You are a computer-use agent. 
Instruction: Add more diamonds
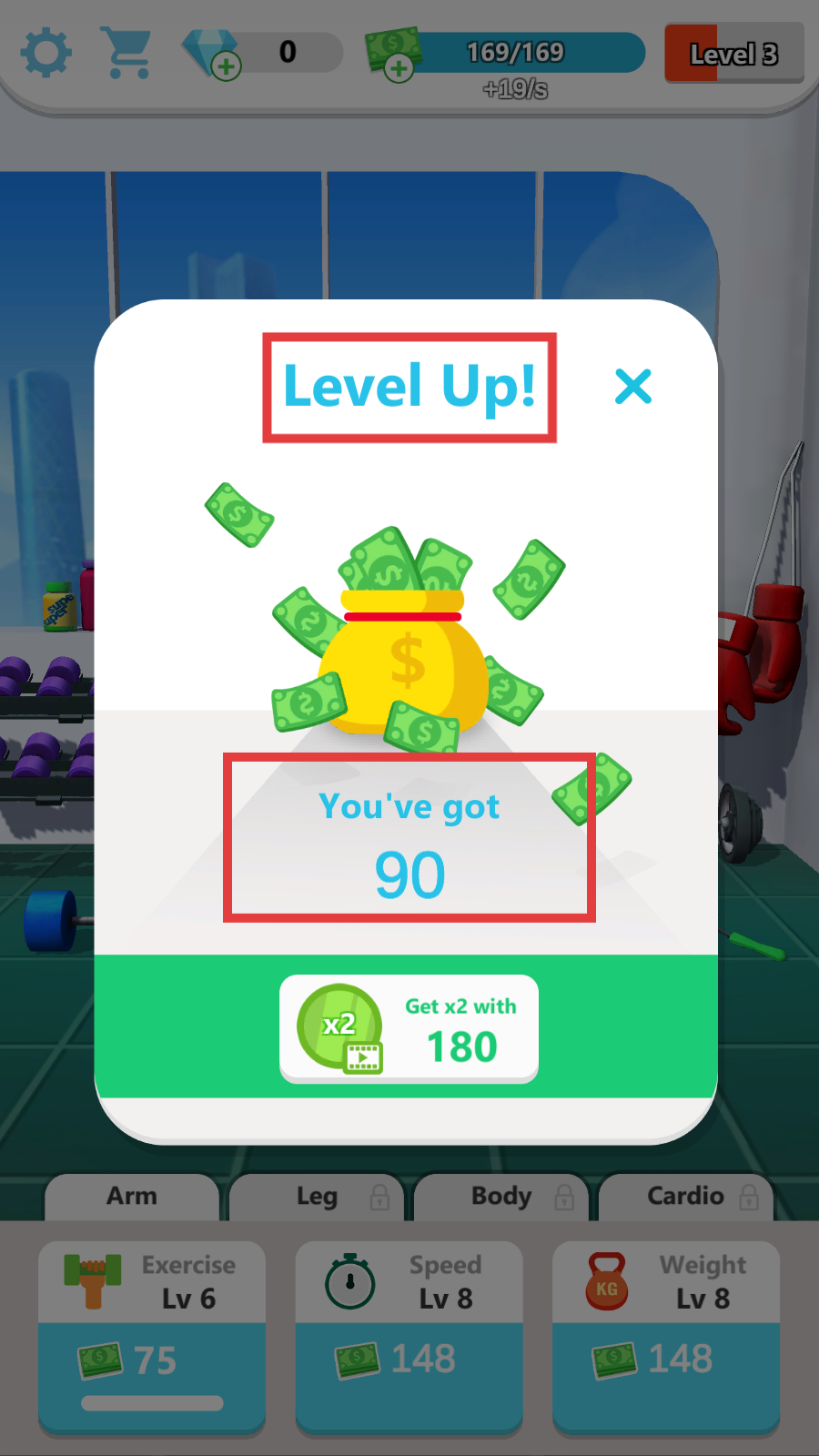pyautogui.click(x=226, y=66)
